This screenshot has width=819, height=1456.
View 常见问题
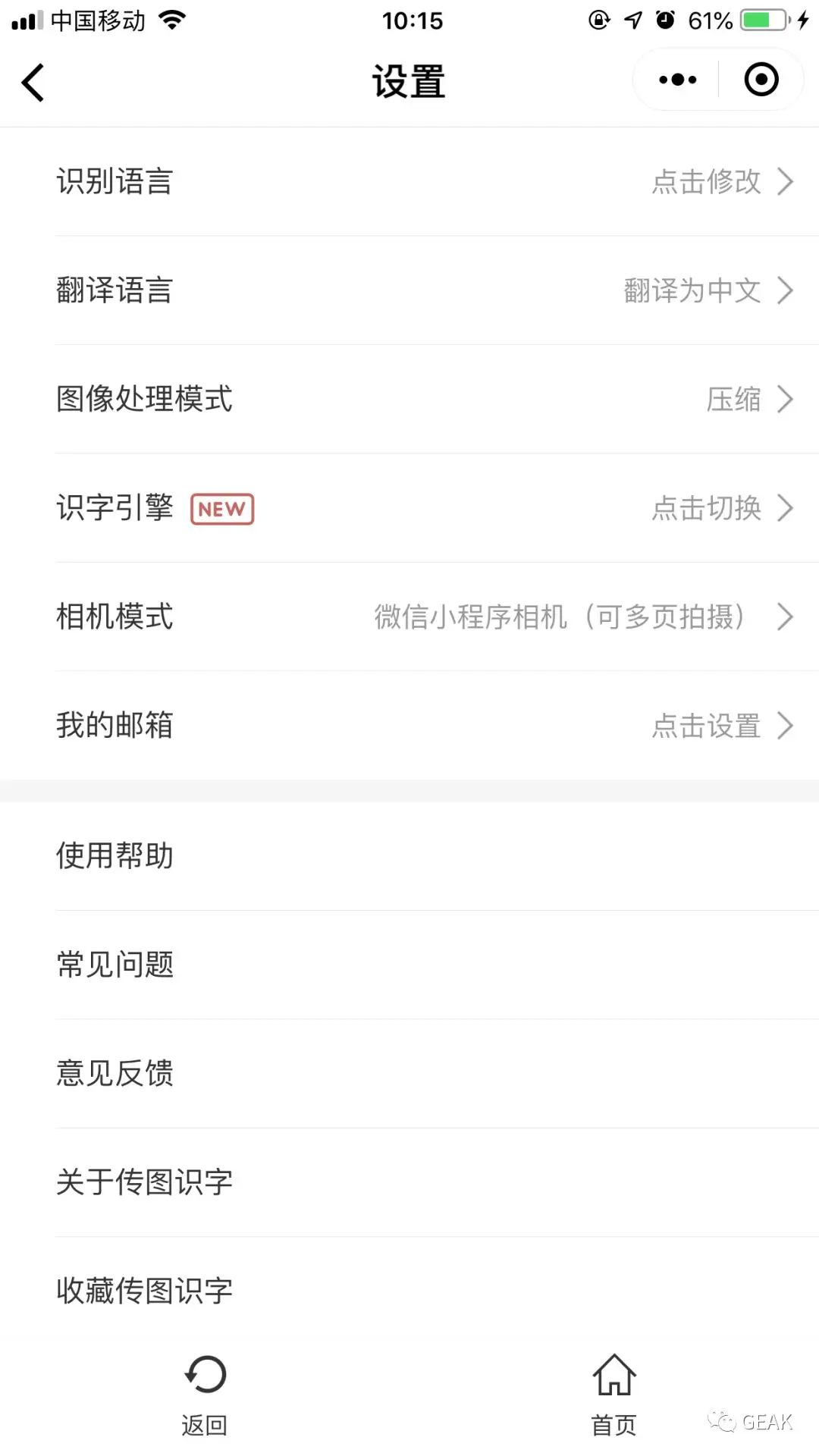click(409, 965)
